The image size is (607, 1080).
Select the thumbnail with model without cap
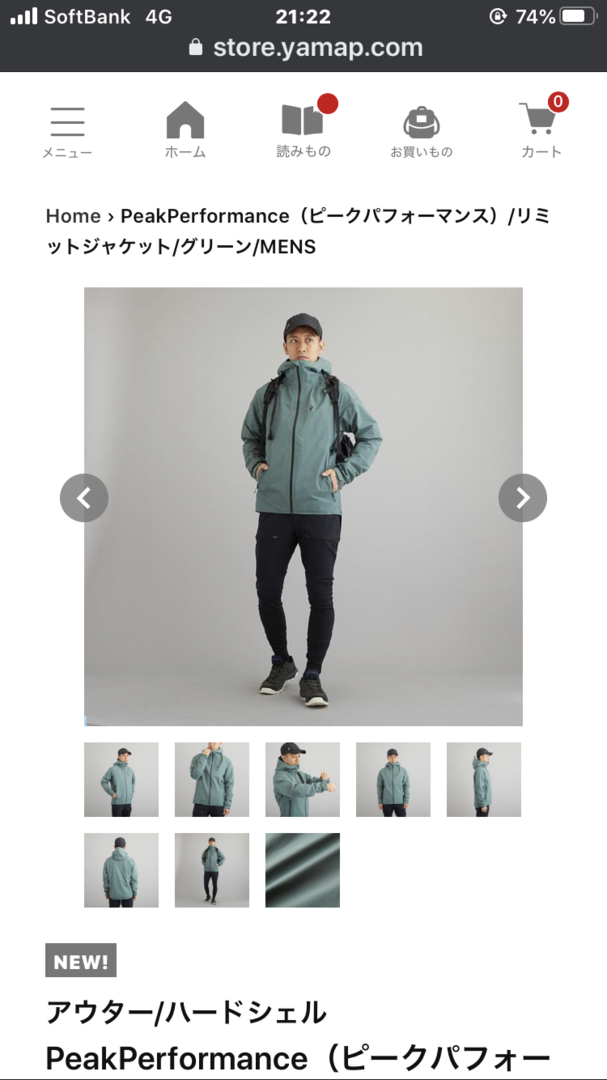click(393, 779)
